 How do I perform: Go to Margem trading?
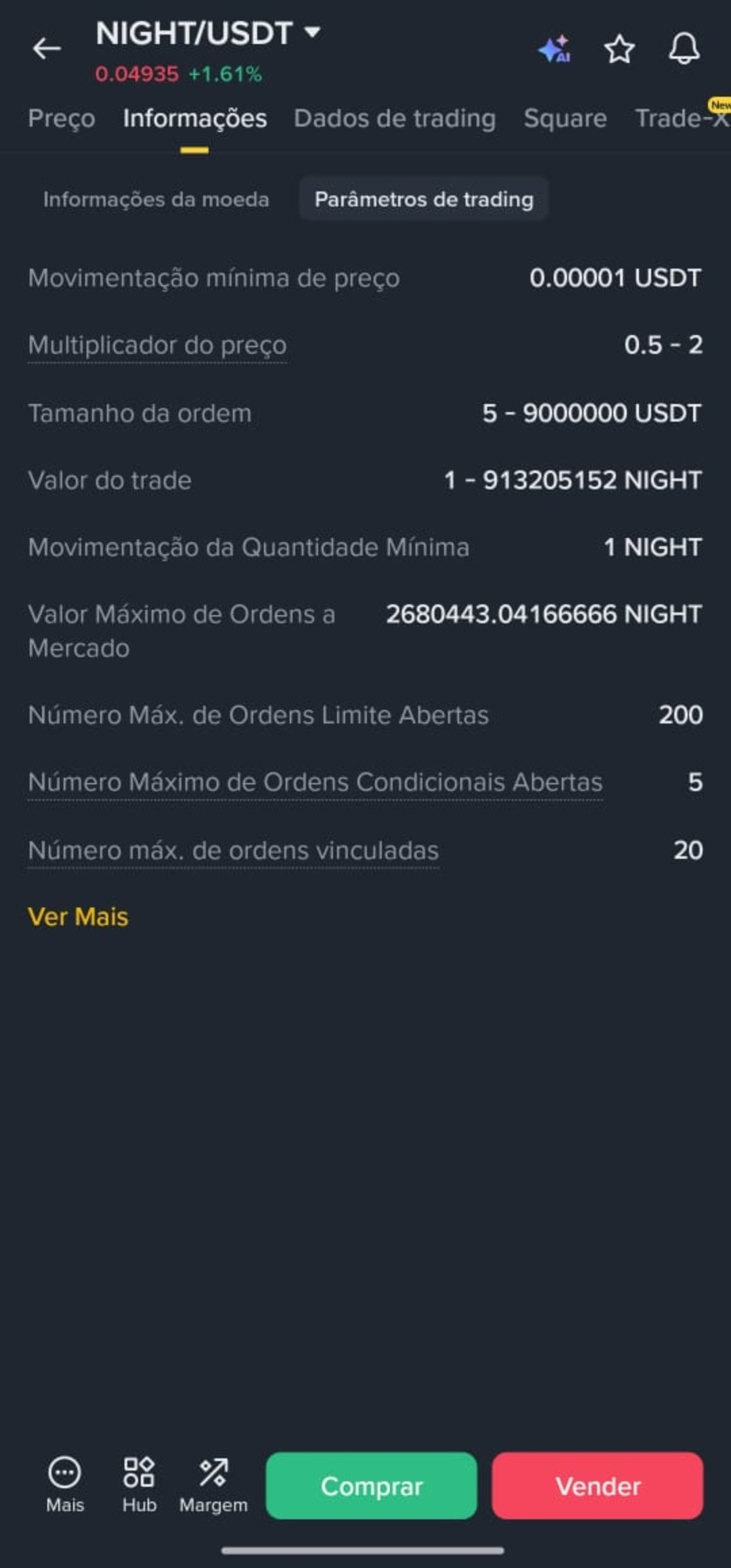point(213,1485)
